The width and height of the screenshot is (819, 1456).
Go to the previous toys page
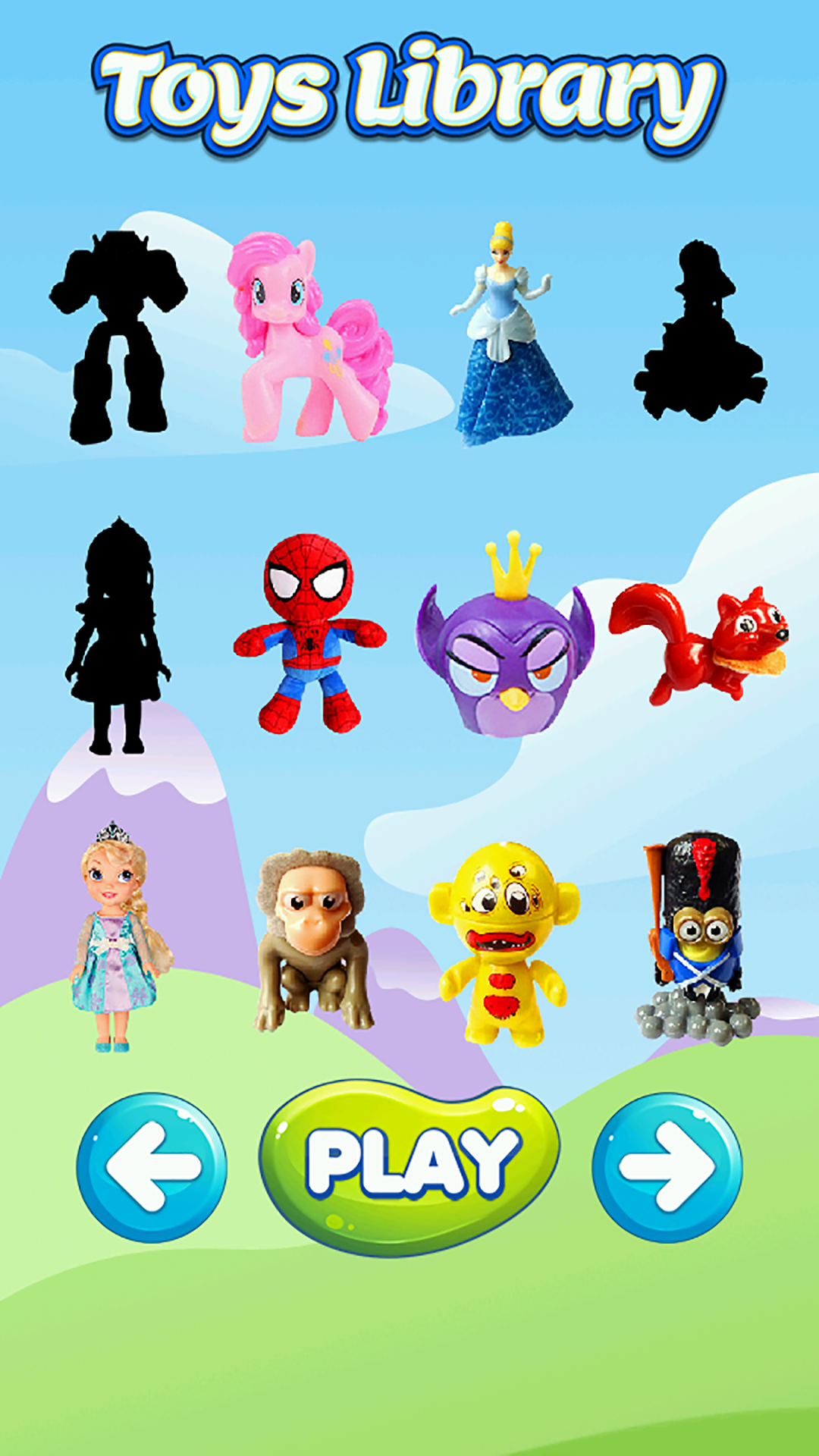point(152,1167)
